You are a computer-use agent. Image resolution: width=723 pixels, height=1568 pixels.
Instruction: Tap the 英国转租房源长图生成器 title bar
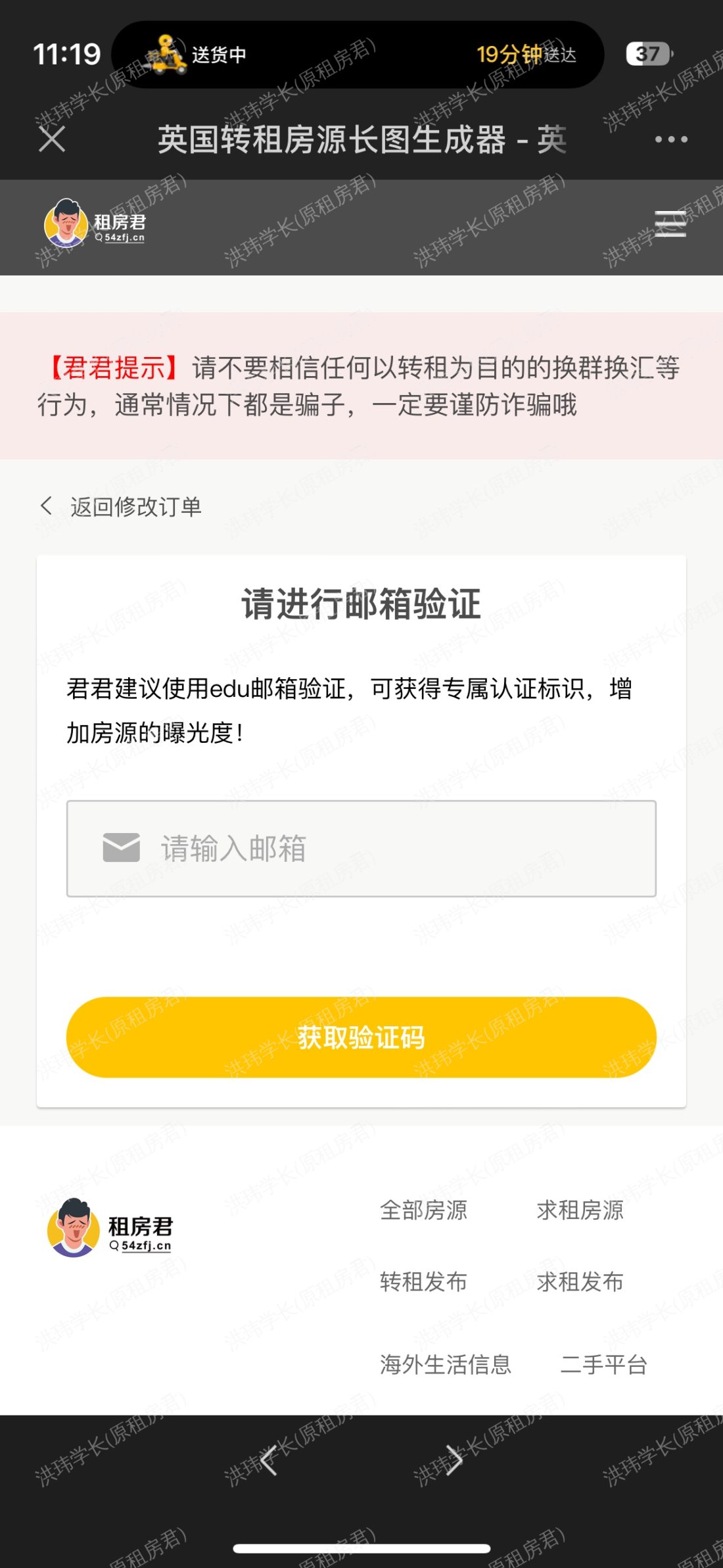click(x=361, y=138)
